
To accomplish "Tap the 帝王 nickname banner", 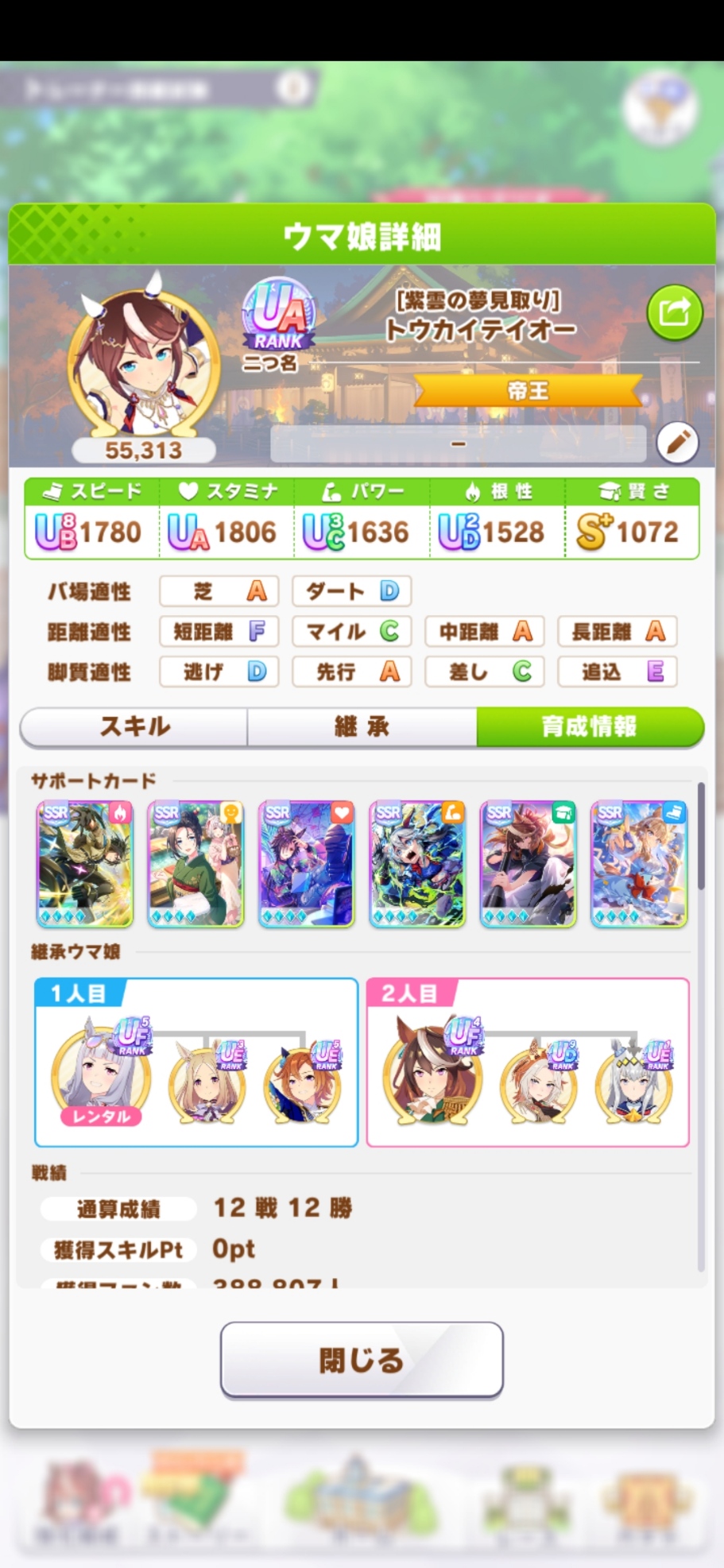I will 528,390.
